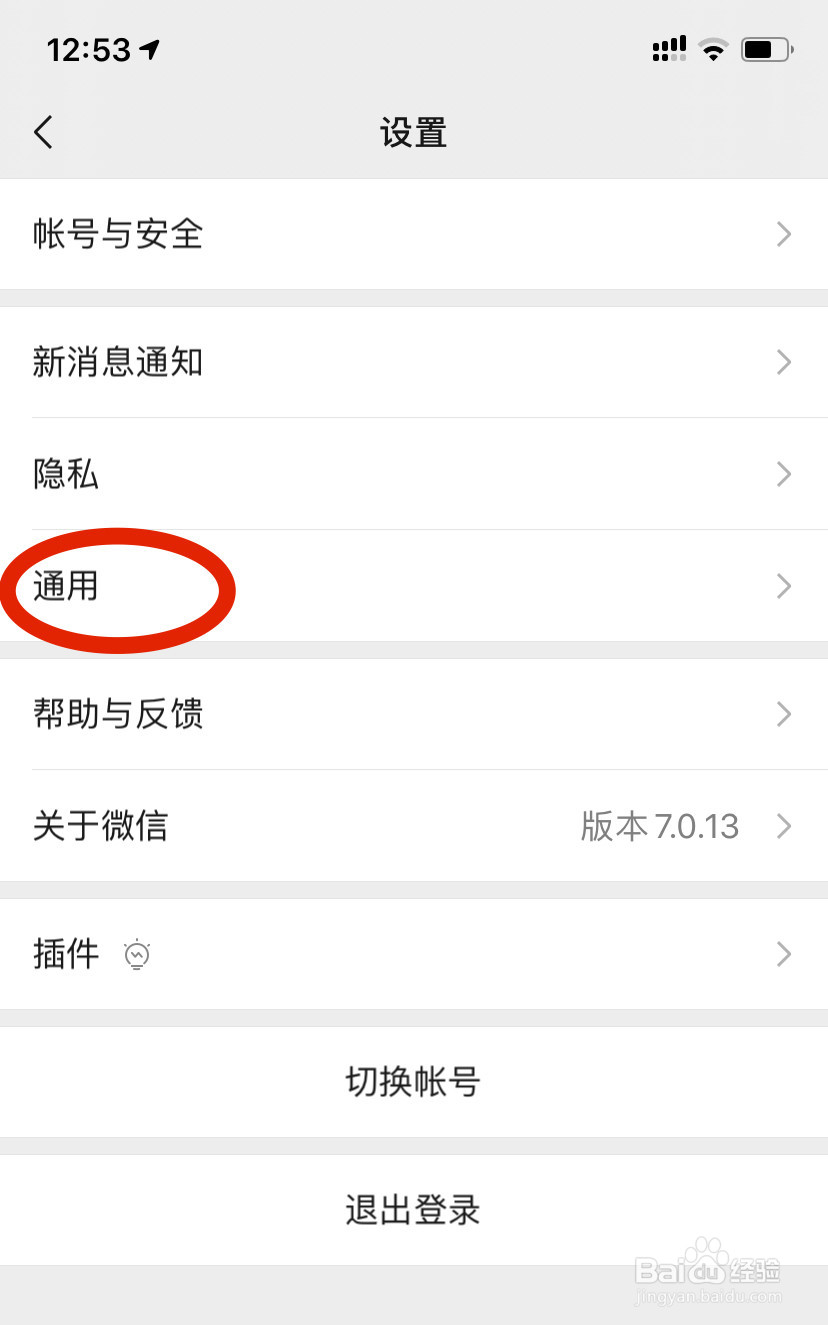The width and height of the screenshot is (828, 1325).
Task: Tap the back arrow to leave Settings
Action: [x=42, y=131]
